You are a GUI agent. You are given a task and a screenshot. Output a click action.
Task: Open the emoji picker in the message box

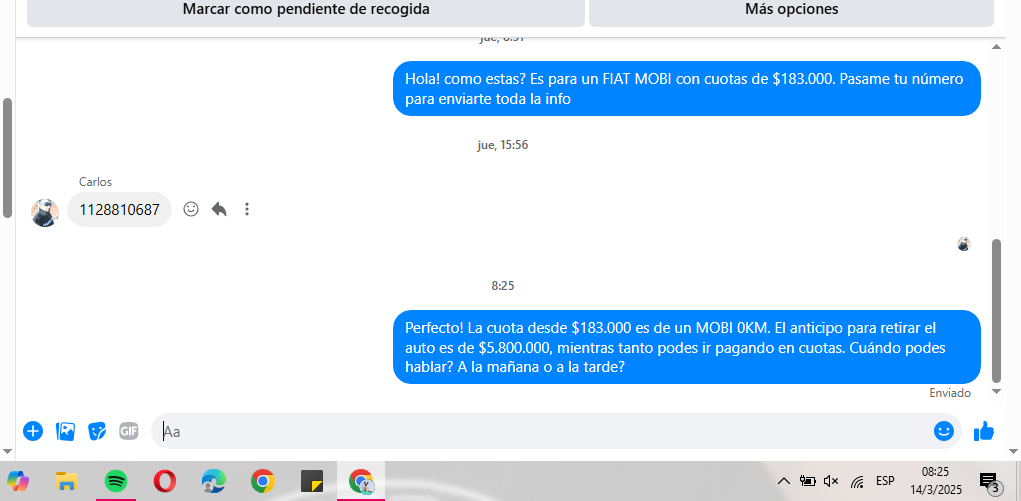click(x=943, y=431)
